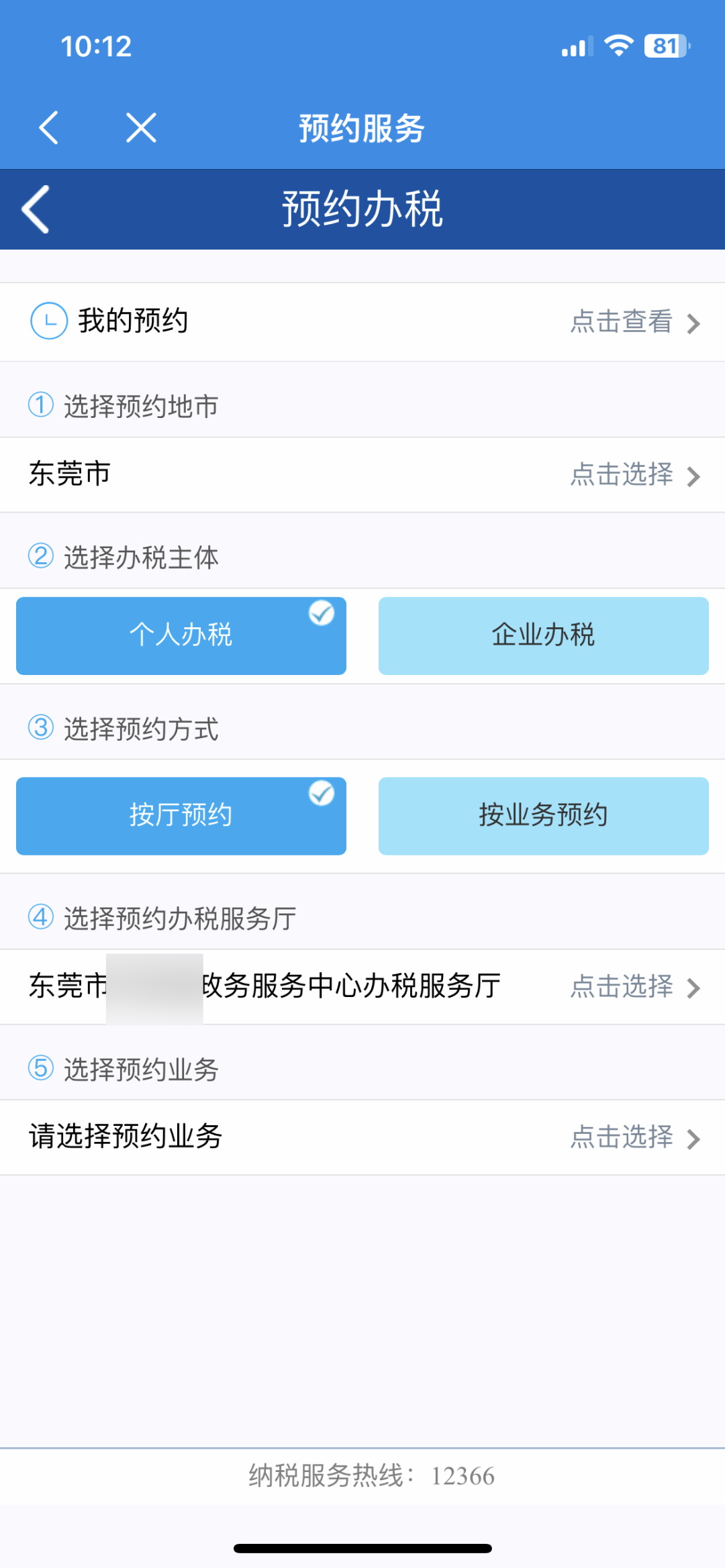Screen dimensions: 725x1568
Task: Open 我的预约 to view appointments
Action: pyautogui.click(x=362, y=322)
